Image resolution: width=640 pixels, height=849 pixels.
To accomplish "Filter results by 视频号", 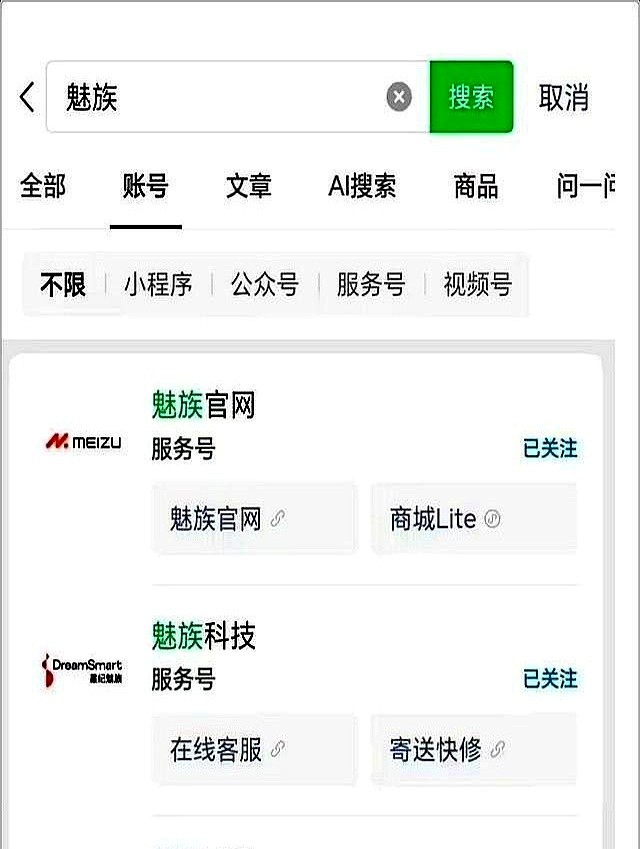I will [x=477, y=285].
